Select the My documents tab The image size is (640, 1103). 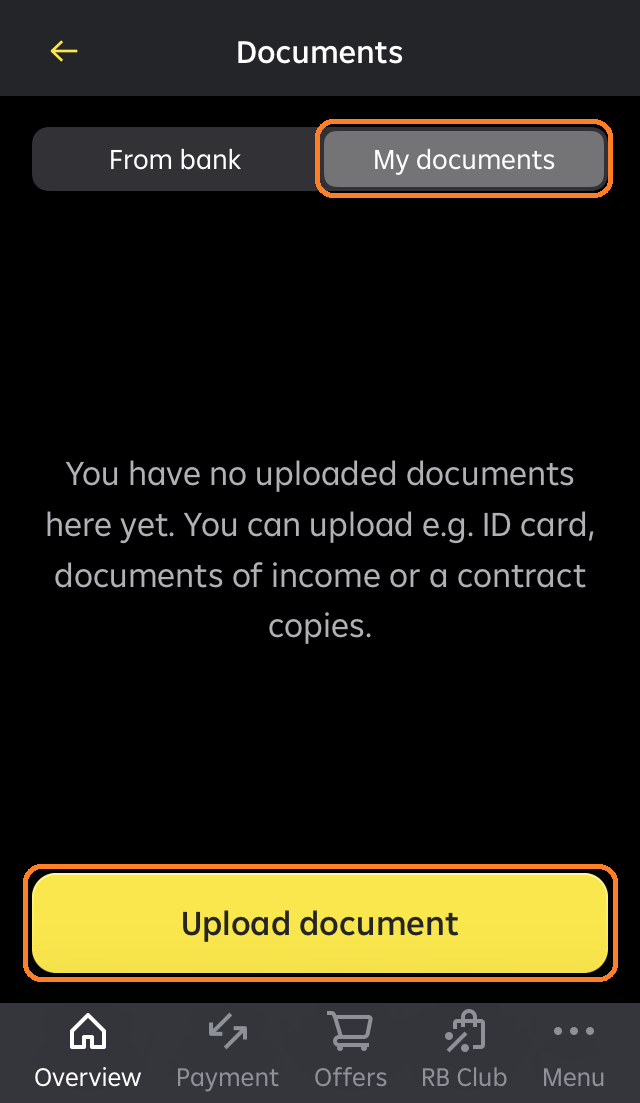click(x=464, y=159)
